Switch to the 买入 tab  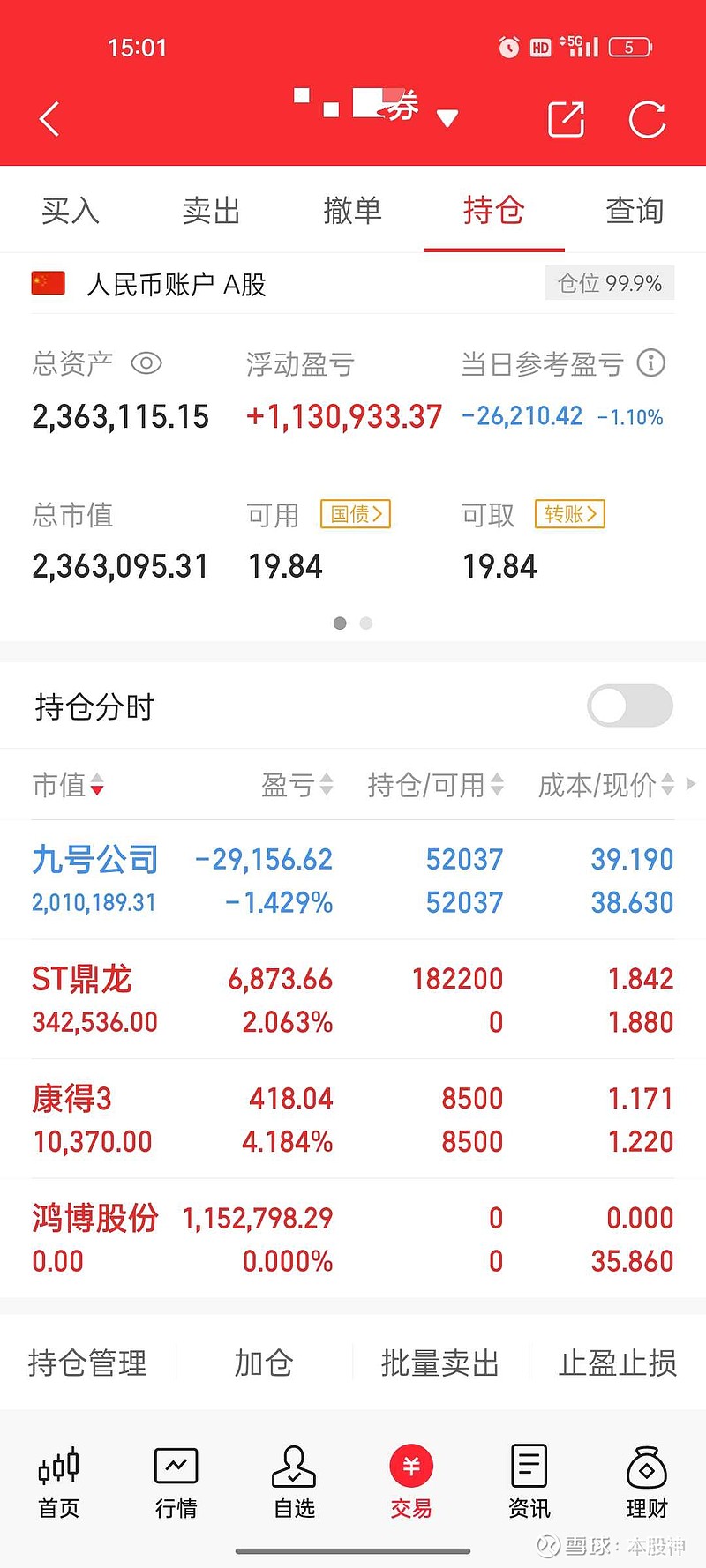pyautogui.click(x=71, y=210)
